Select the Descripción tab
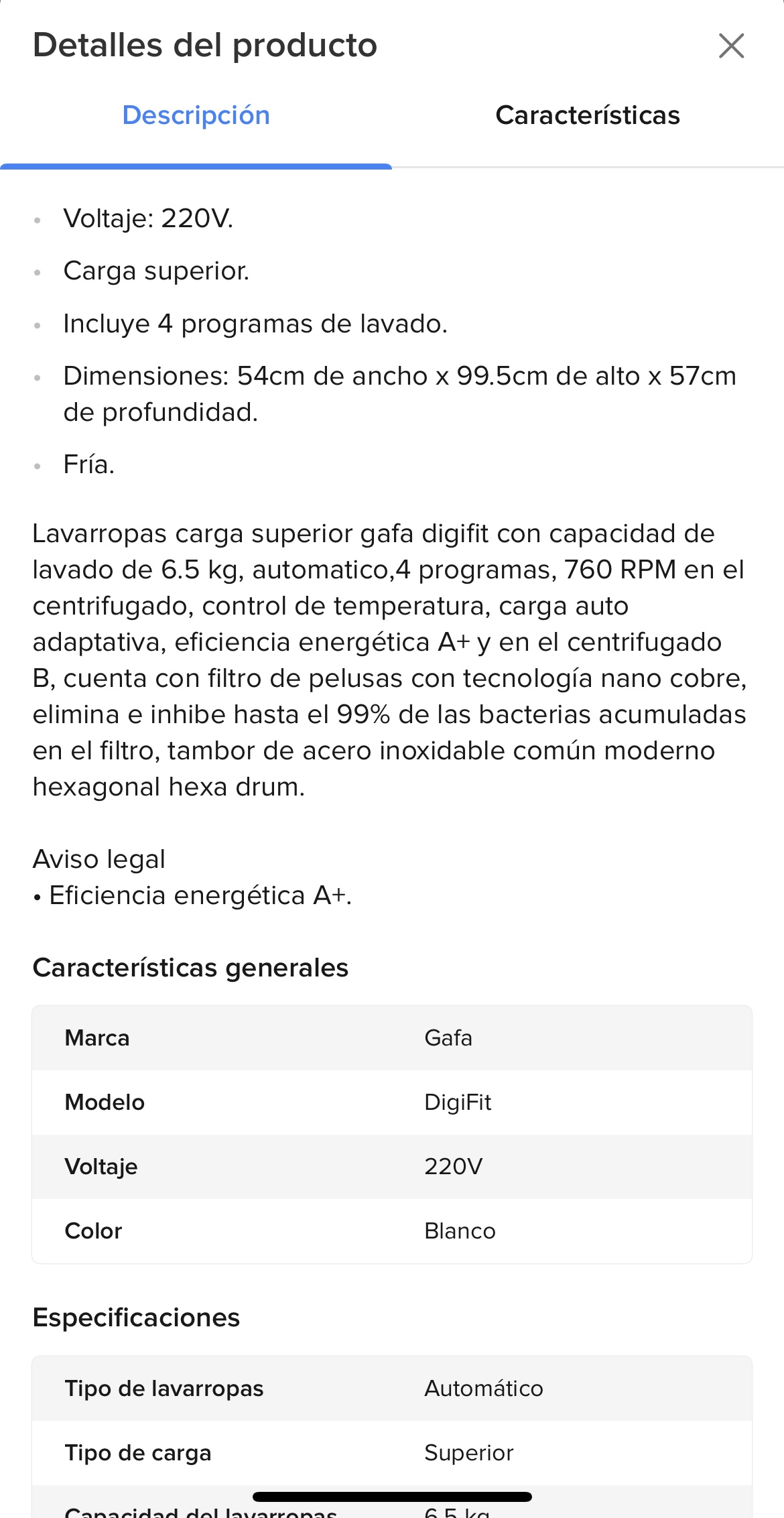Viewport: 784px width, 1518px height. (x=196, y=115)
